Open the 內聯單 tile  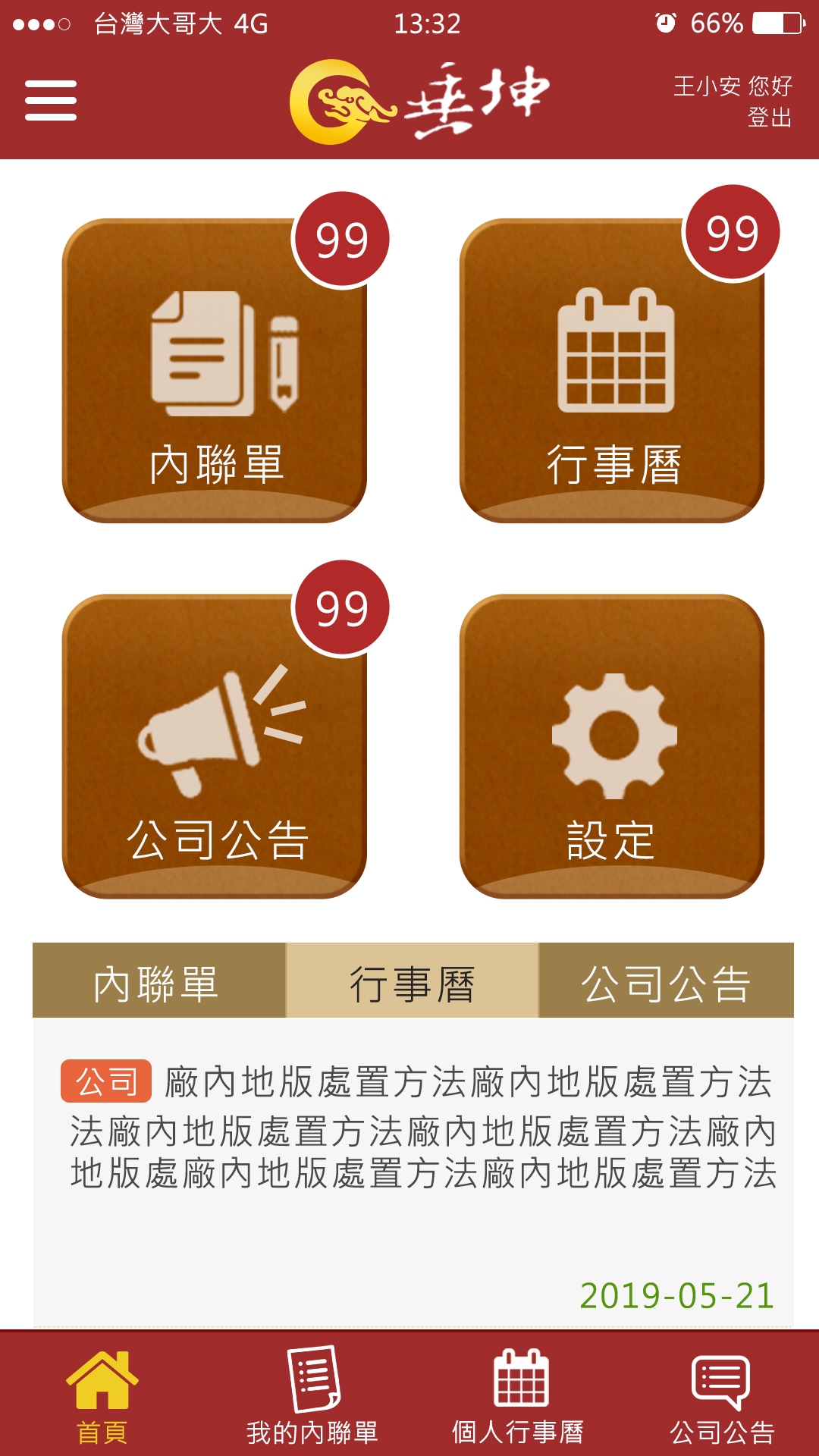215,371
